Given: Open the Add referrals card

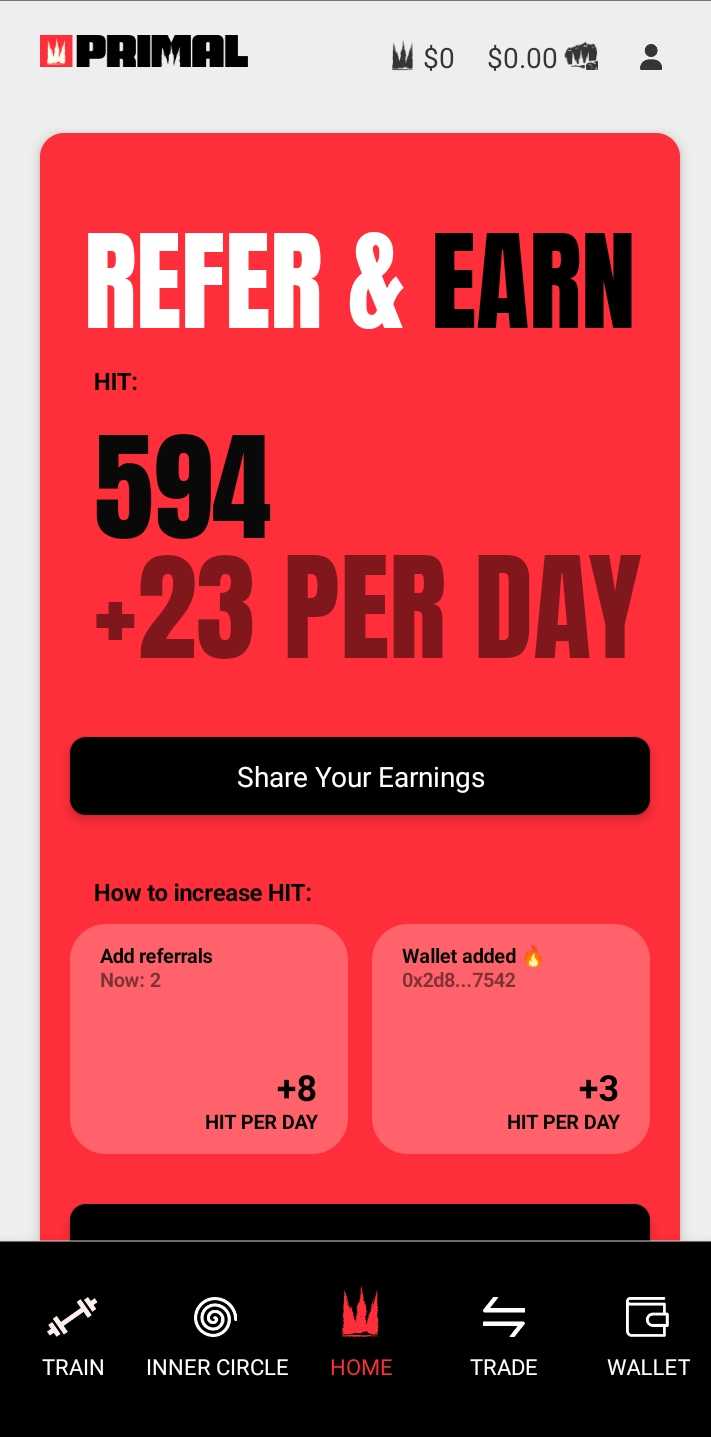Looking at the screenshot, I should tap(209, 1038).
